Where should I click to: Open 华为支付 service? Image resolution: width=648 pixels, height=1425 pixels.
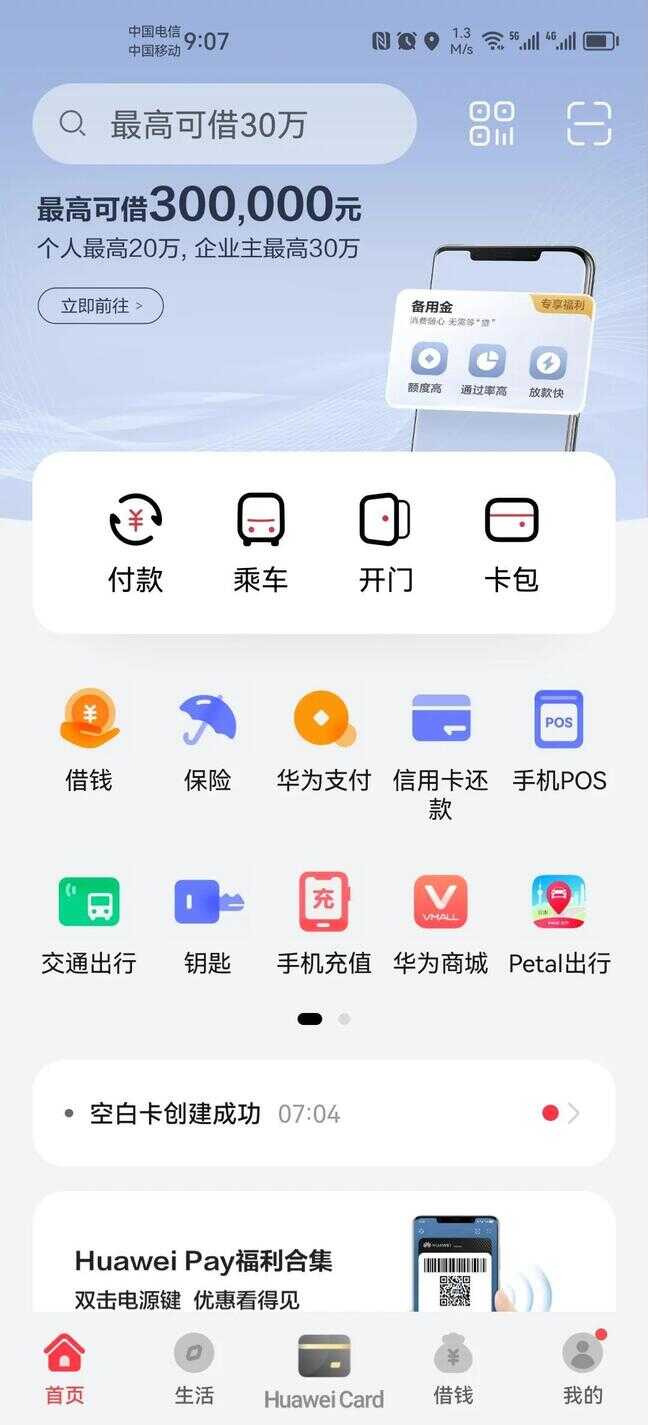click(x=323, y=739)
